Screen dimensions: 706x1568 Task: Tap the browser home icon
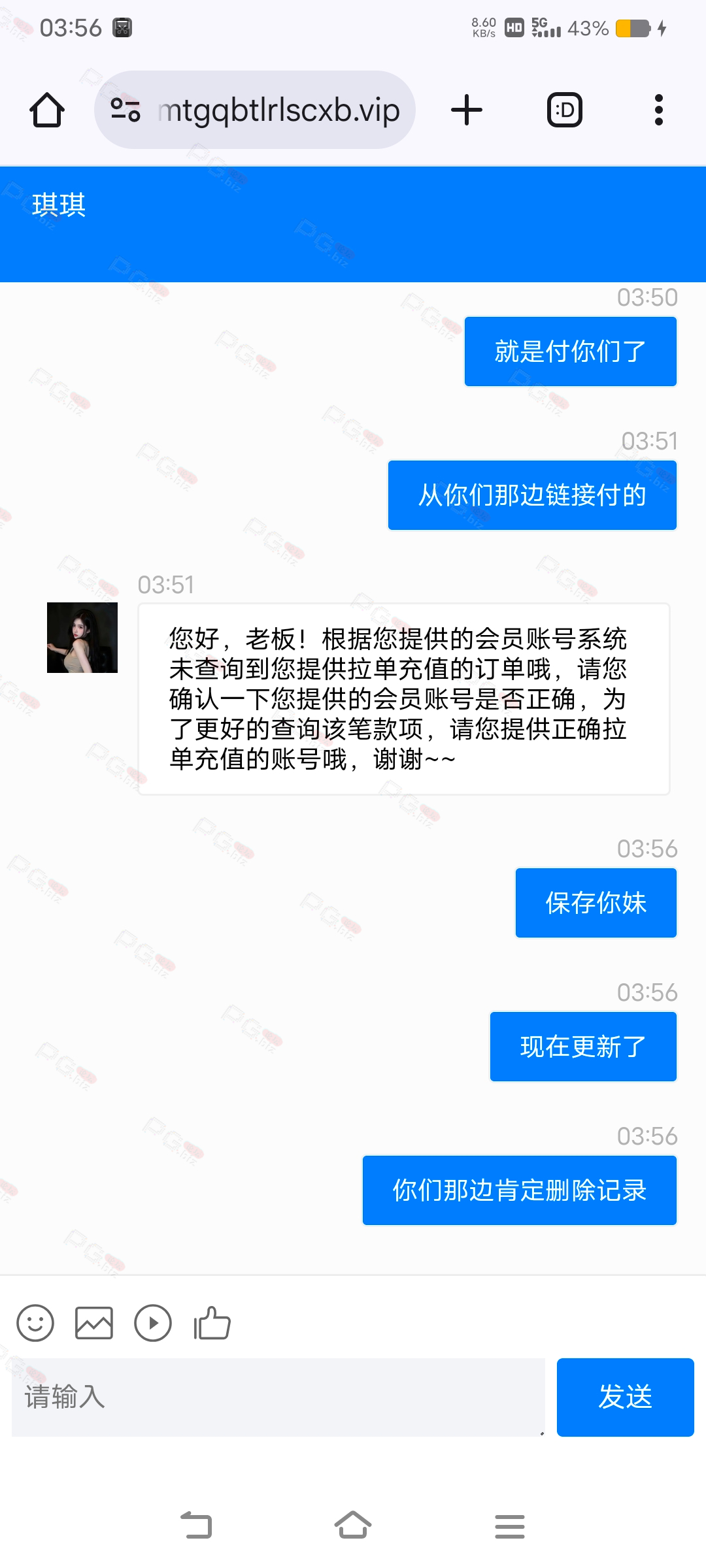click(47, 110)
